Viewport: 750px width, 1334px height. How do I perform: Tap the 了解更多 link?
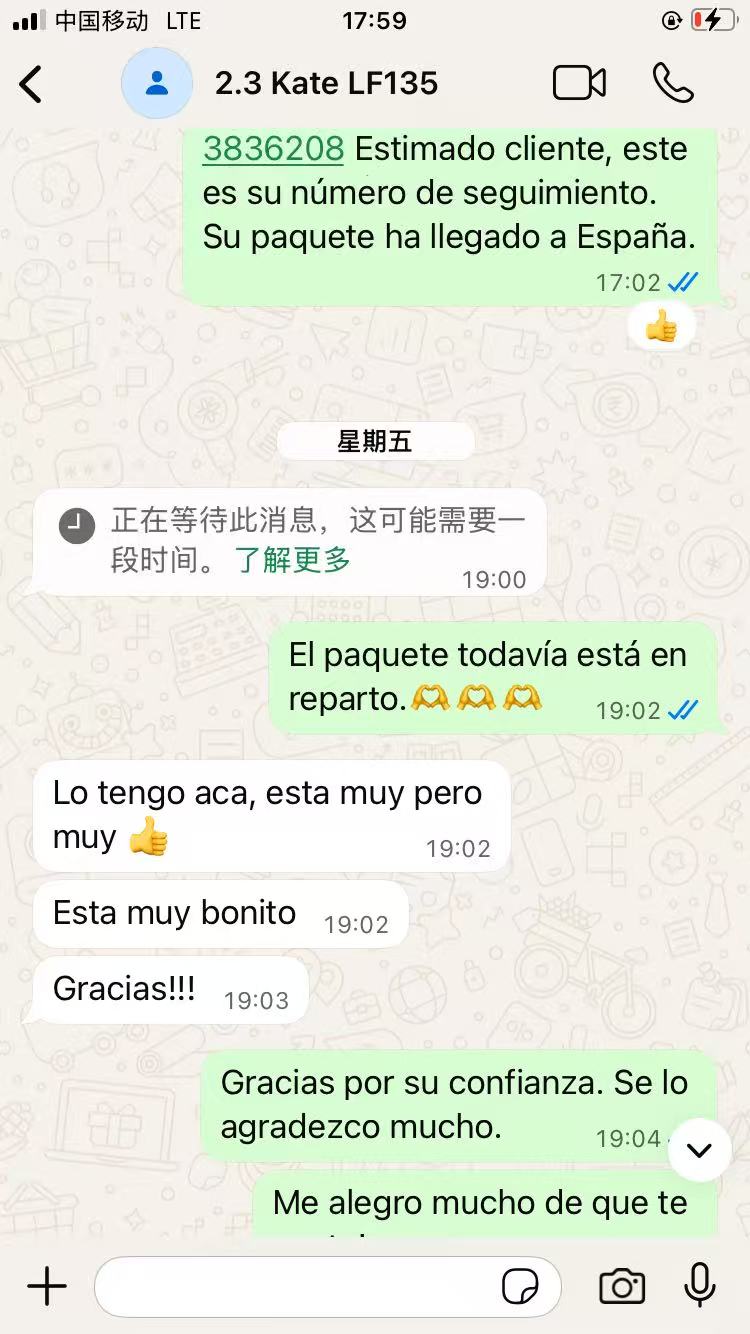coord(293,560)
